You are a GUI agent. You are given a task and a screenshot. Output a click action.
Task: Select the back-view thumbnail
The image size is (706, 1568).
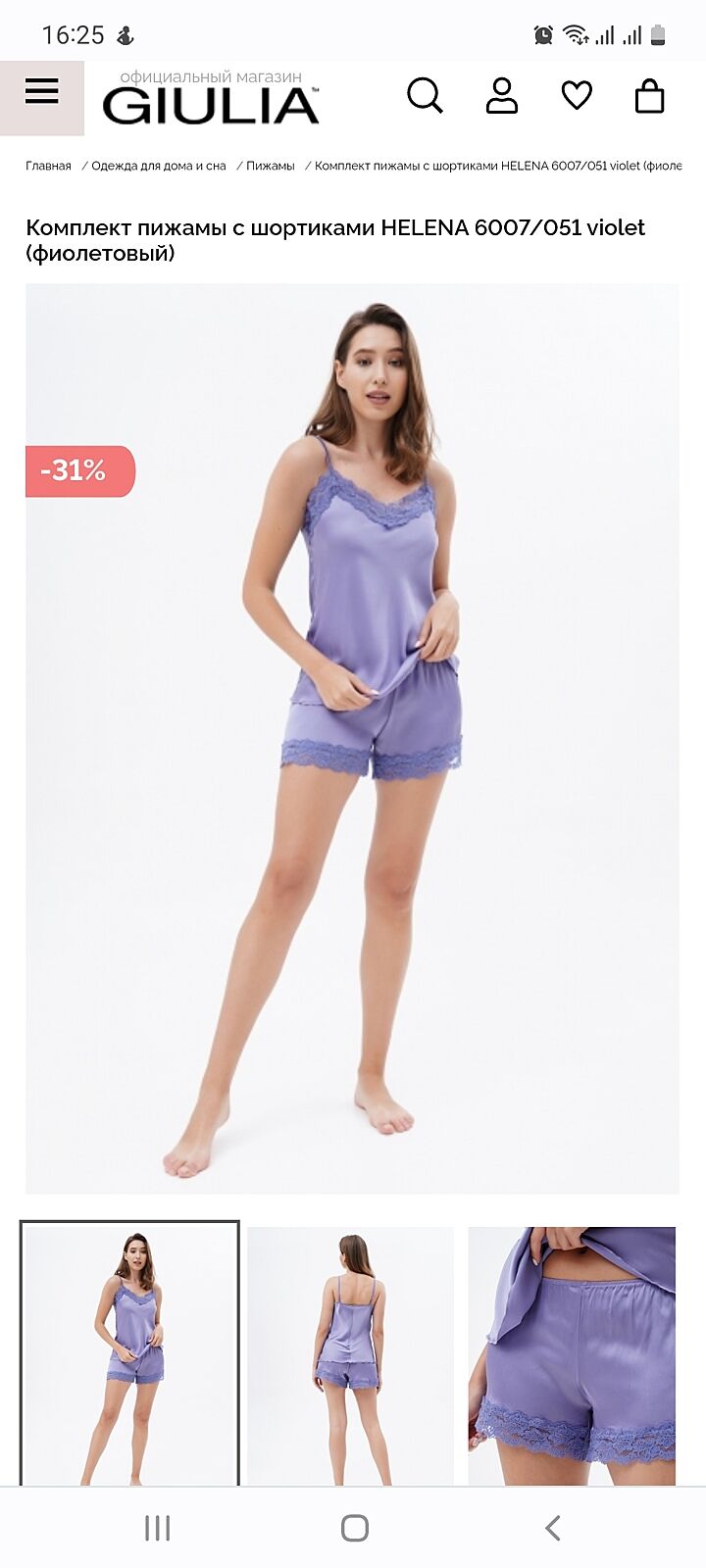pyautogui.click(x=350, y=1354)
